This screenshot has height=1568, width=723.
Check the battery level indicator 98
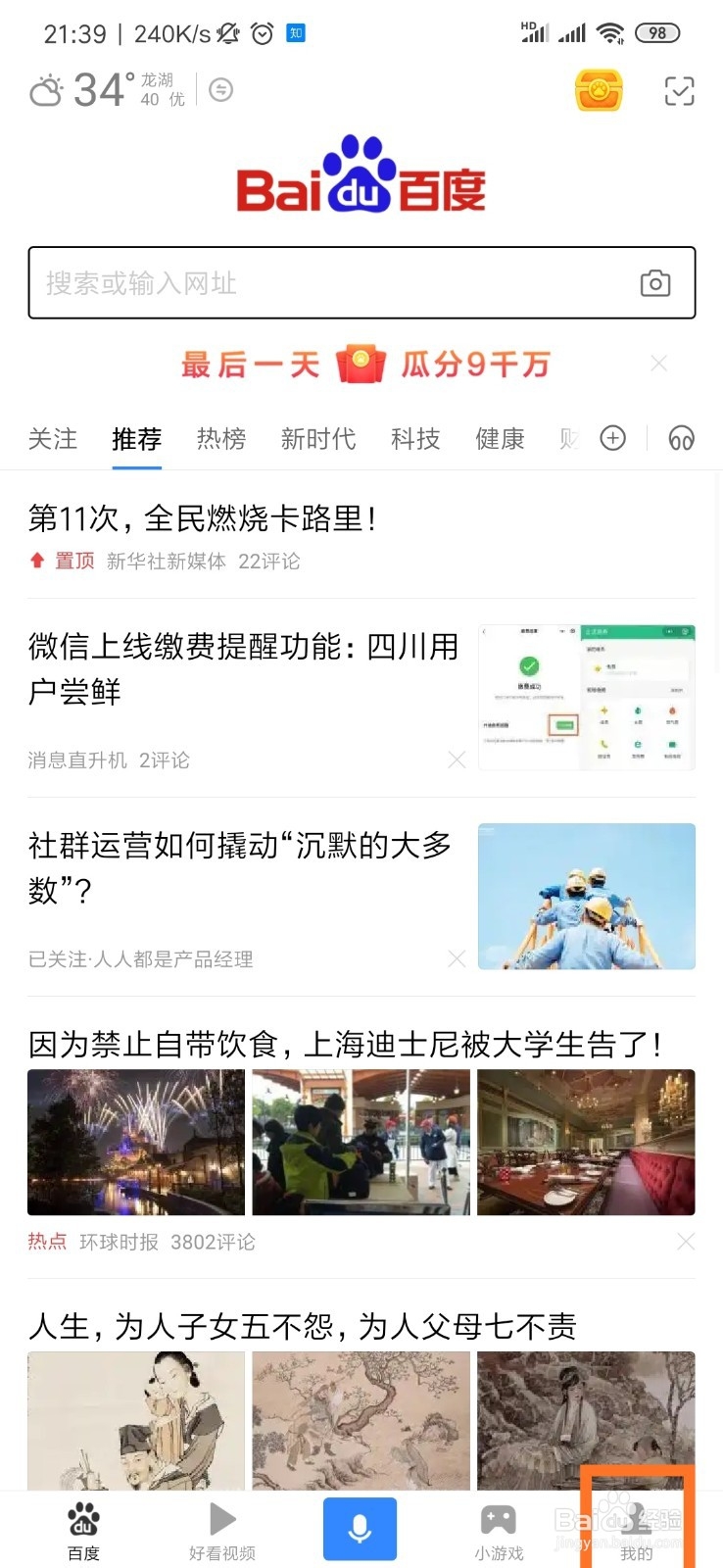[657, 32]
